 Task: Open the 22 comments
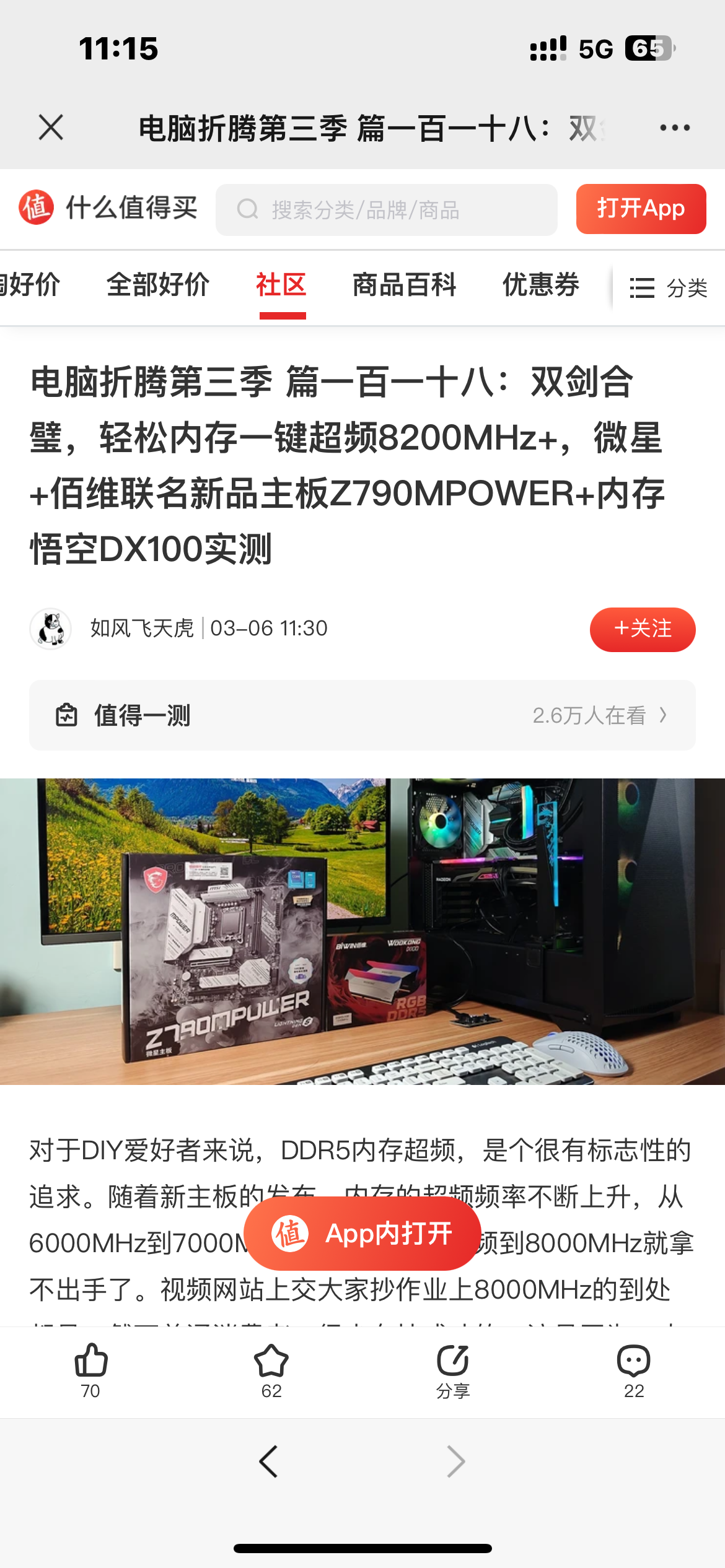634,1370
